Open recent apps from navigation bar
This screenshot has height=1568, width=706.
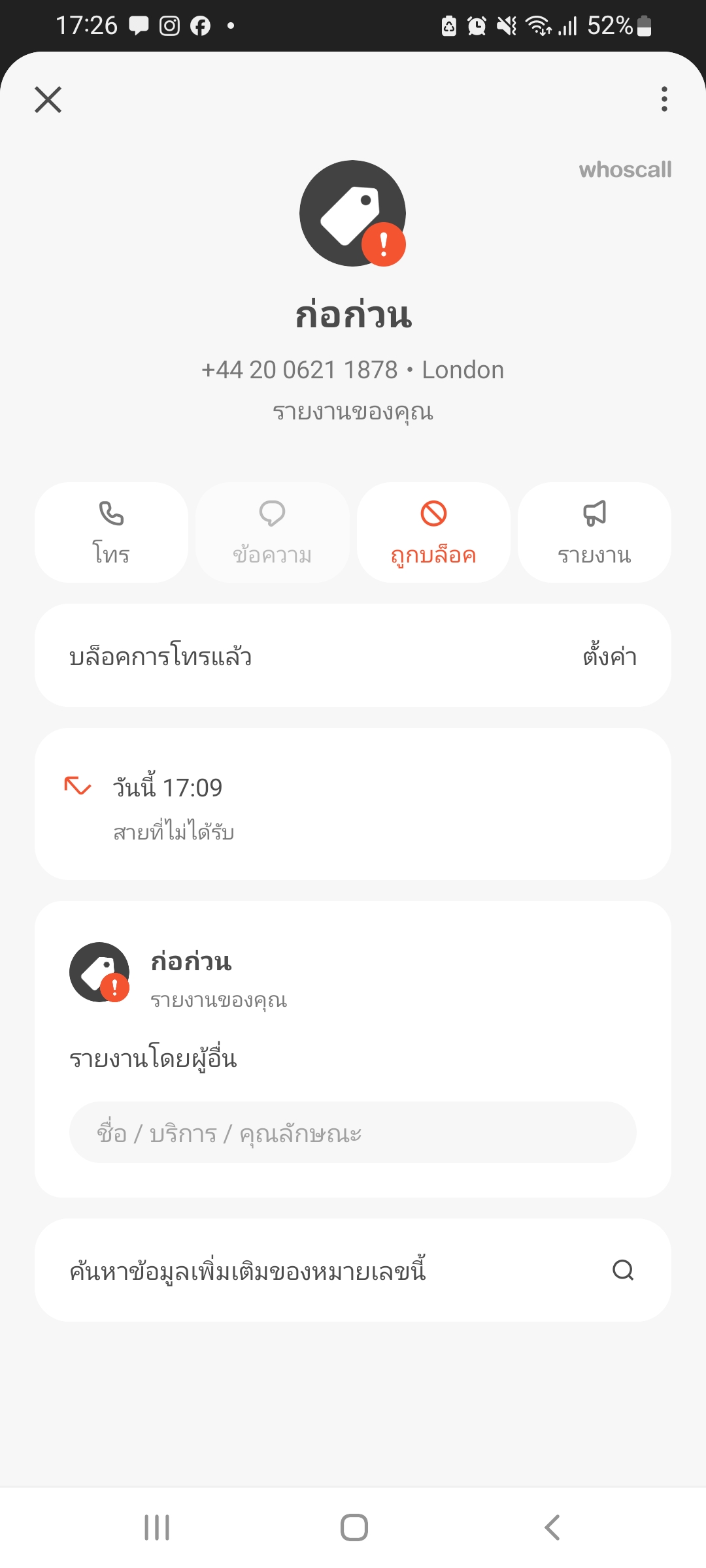tap(157, 1527)
